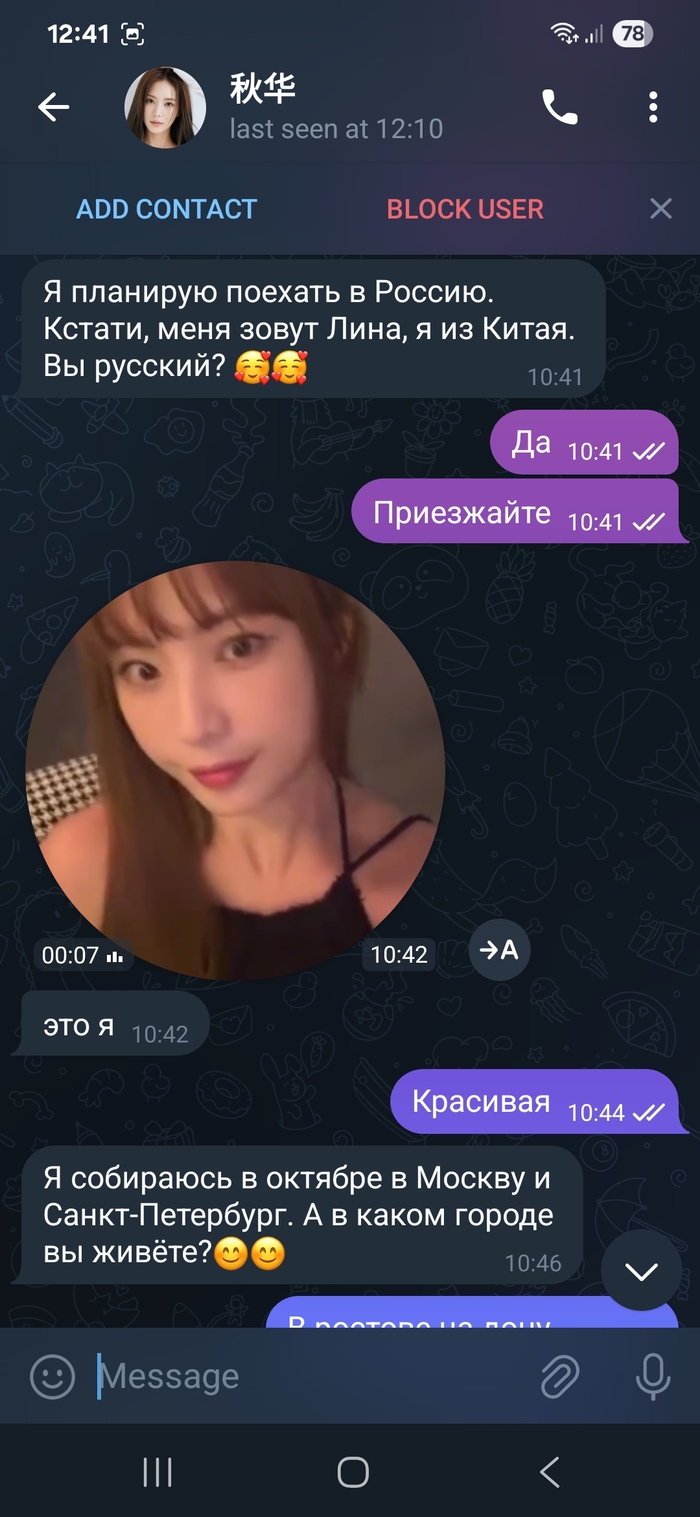Go to the home screen
This screenshot has height=1517, width=700.
pyautogui.click(x=352, y=1471)
